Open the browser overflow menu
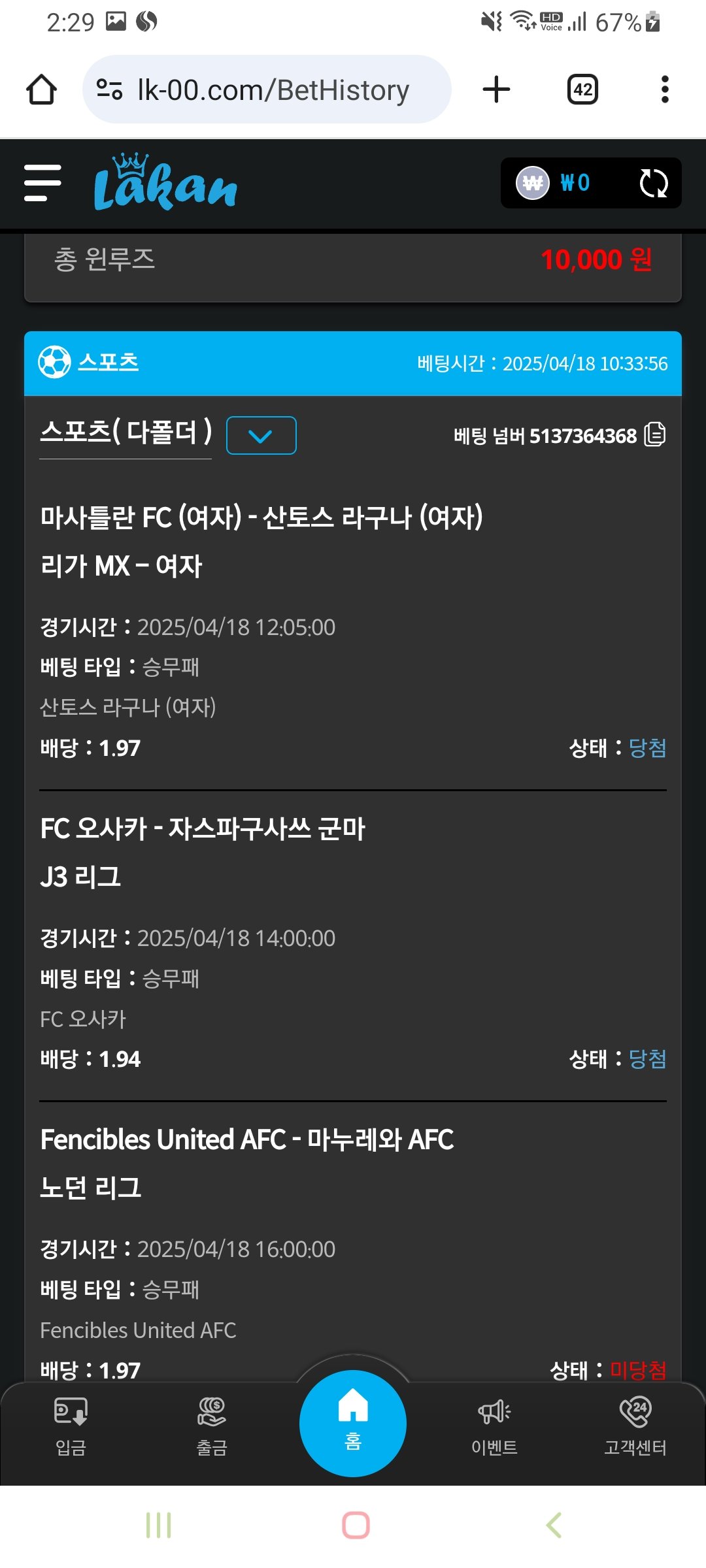The height and width of the screenshot is (1568, 706). pyautogui.click(x=665, y=90)
